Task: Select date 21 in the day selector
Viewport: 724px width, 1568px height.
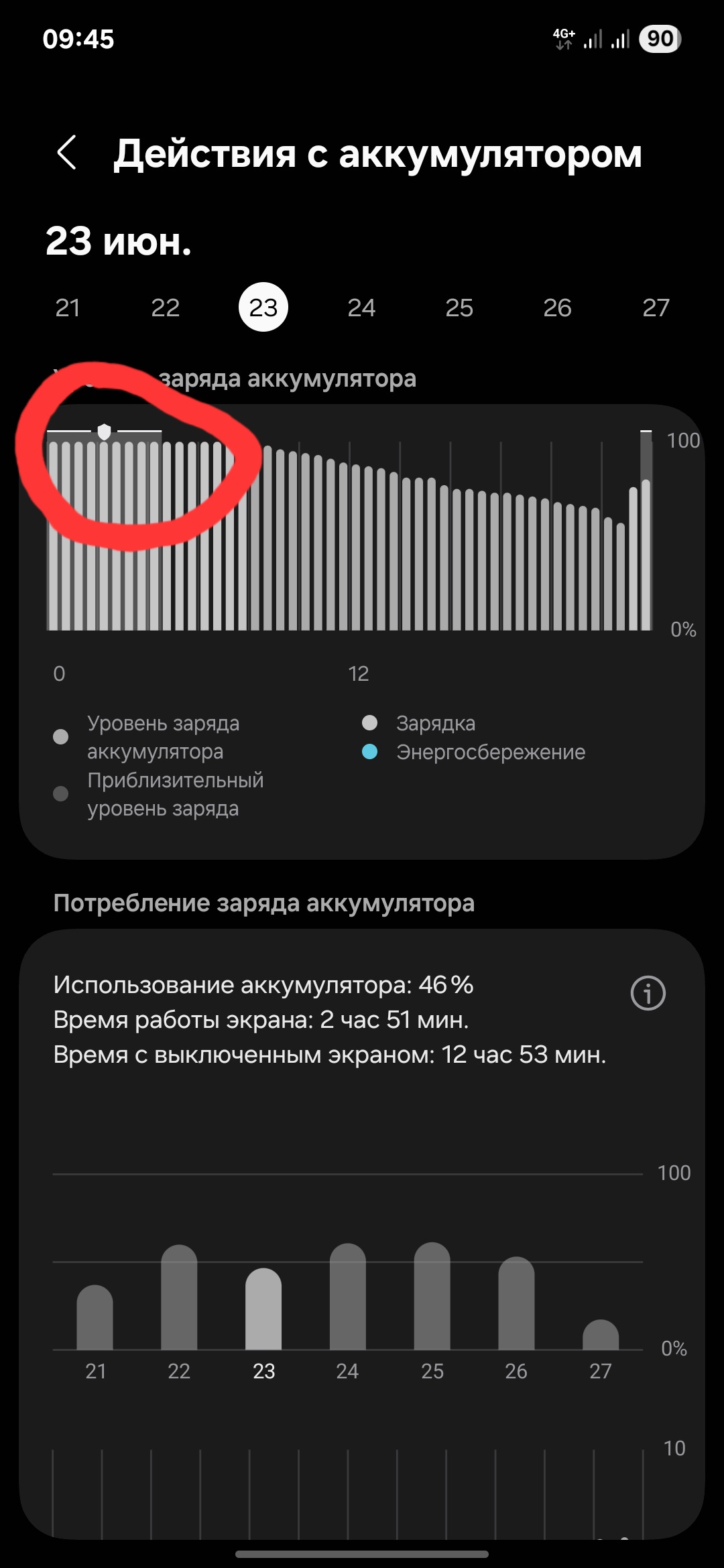Action: [x=68, y=308]
